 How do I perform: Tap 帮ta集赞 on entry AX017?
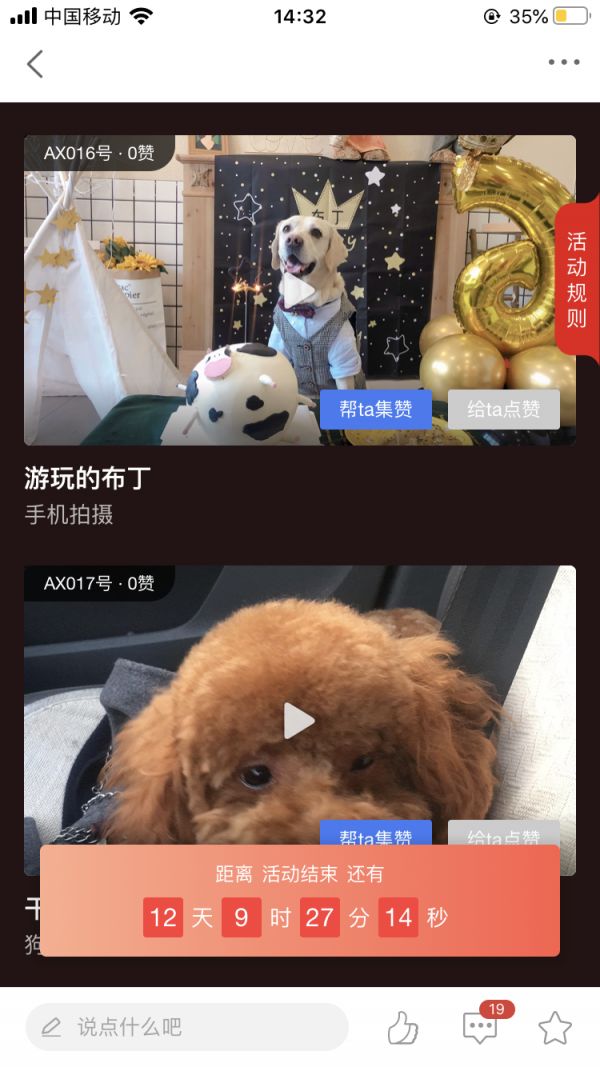tap(375, 834)
